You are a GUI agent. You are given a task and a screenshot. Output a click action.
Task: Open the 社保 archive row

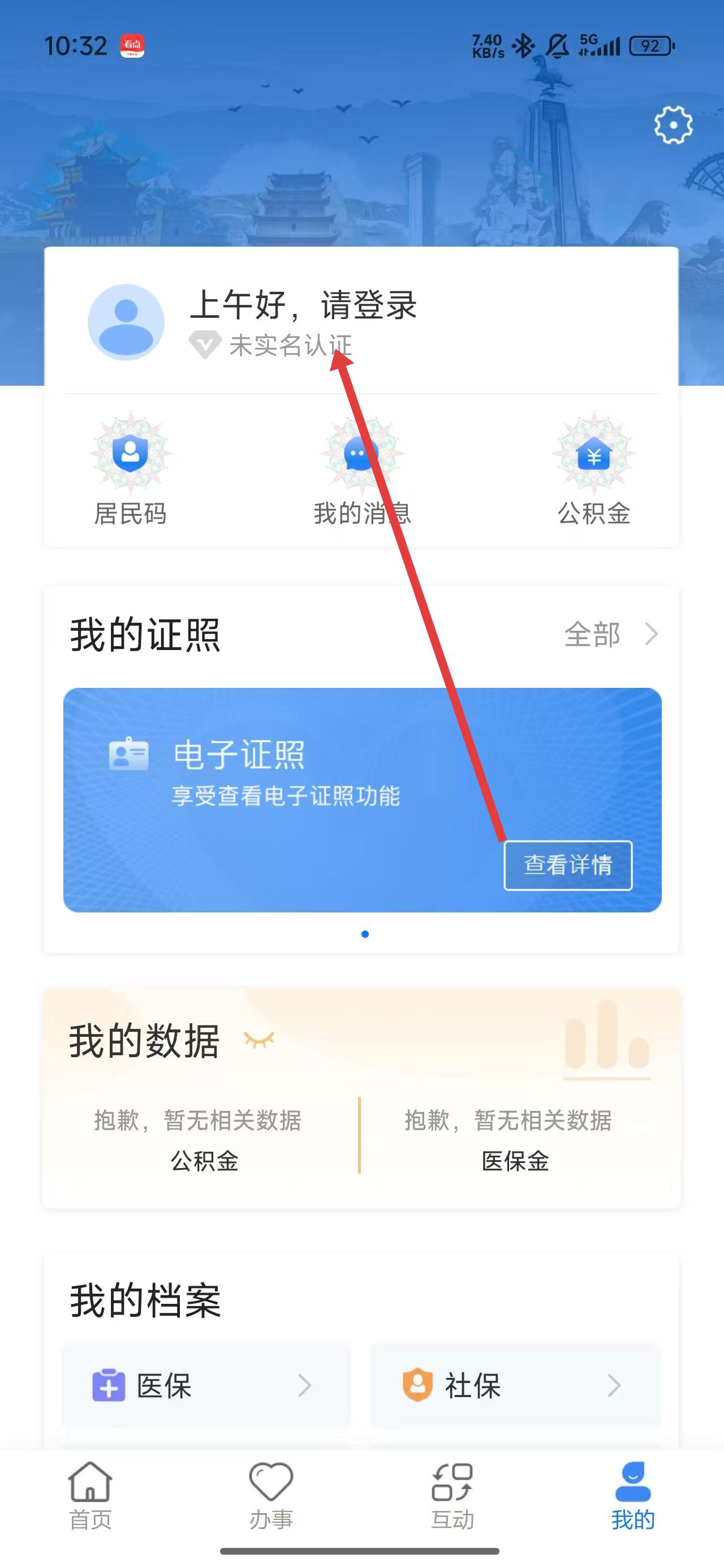point(515,1385)
